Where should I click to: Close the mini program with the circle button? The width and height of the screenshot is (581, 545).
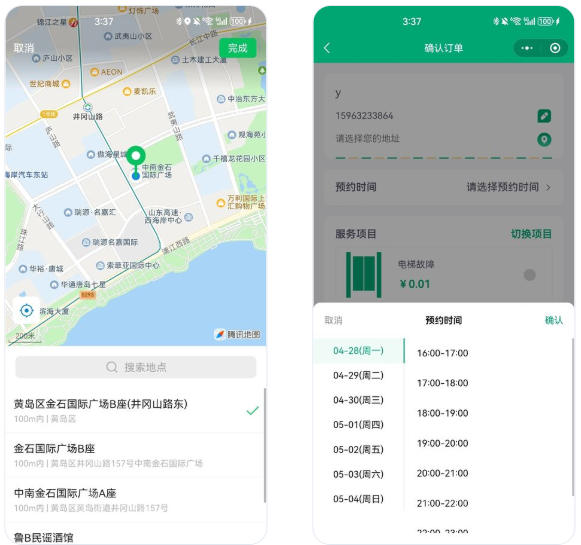click(x=555, y=48)
